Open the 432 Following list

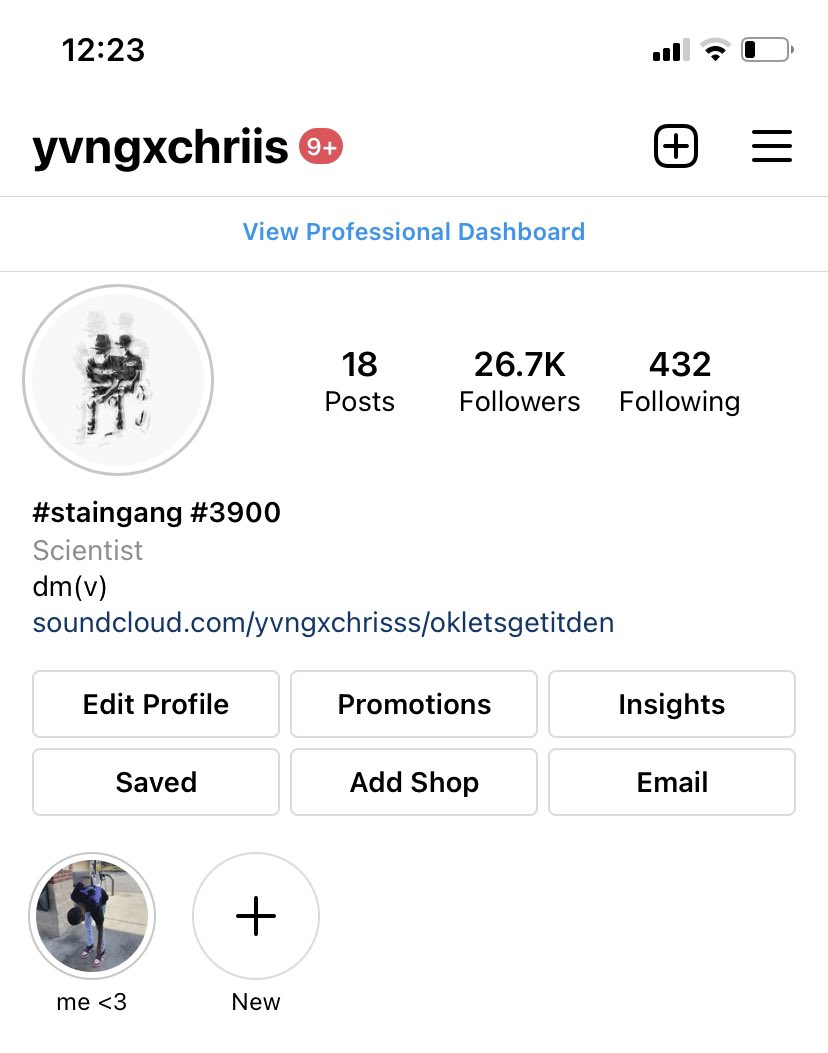click(679, 381)
